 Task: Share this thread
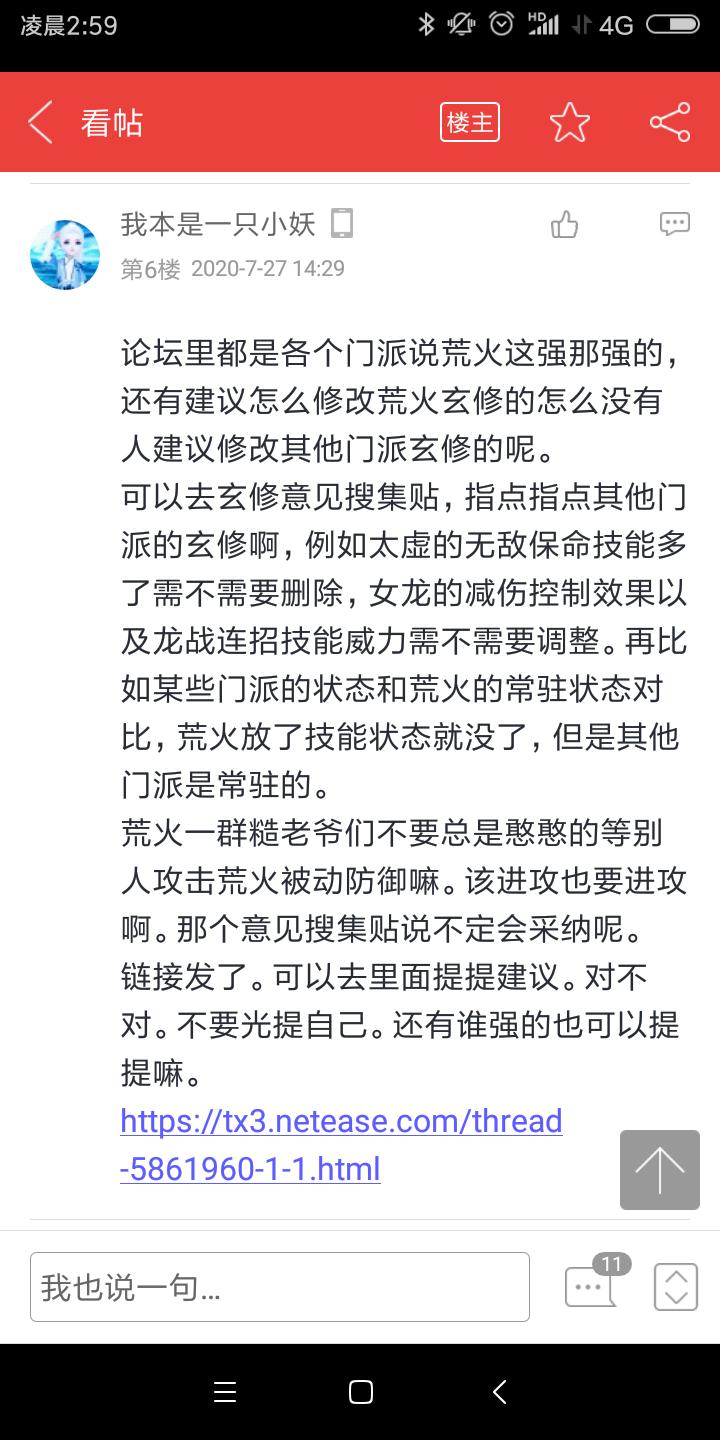(x=670, y=122)
